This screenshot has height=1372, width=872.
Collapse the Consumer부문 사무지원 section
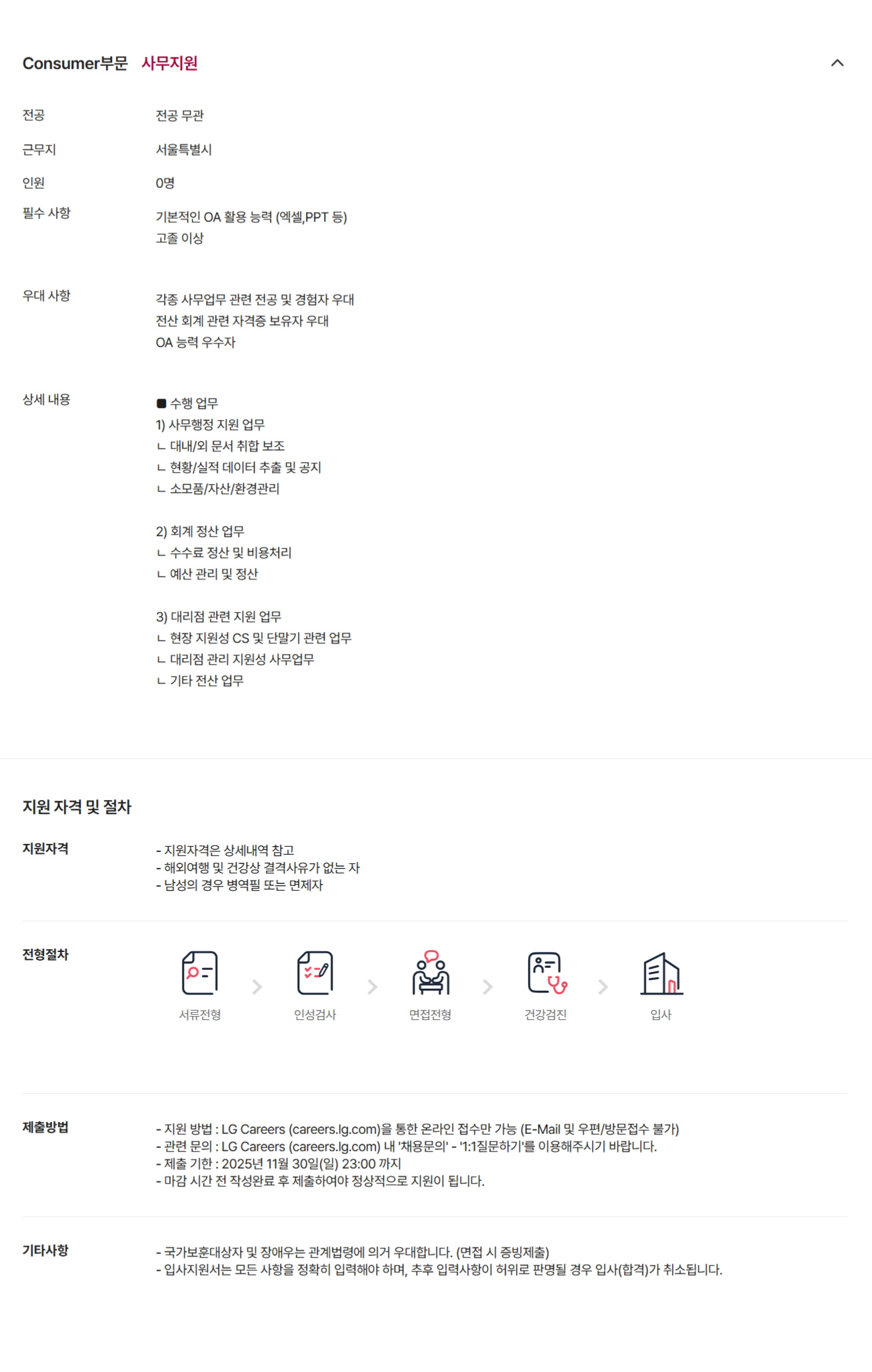tap(837, 63)
